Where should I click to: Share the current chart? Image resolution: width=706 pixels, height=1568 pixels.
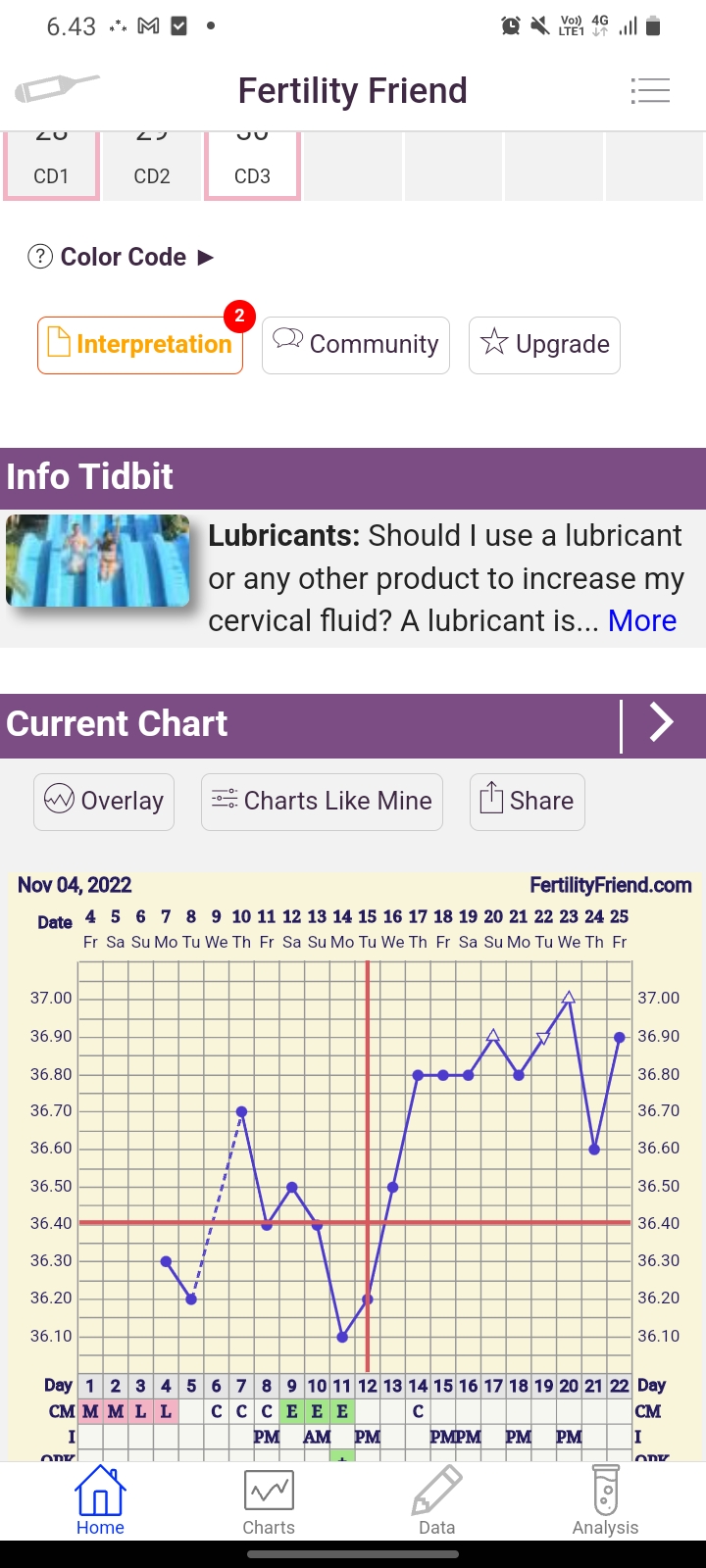tap(527, 802)
